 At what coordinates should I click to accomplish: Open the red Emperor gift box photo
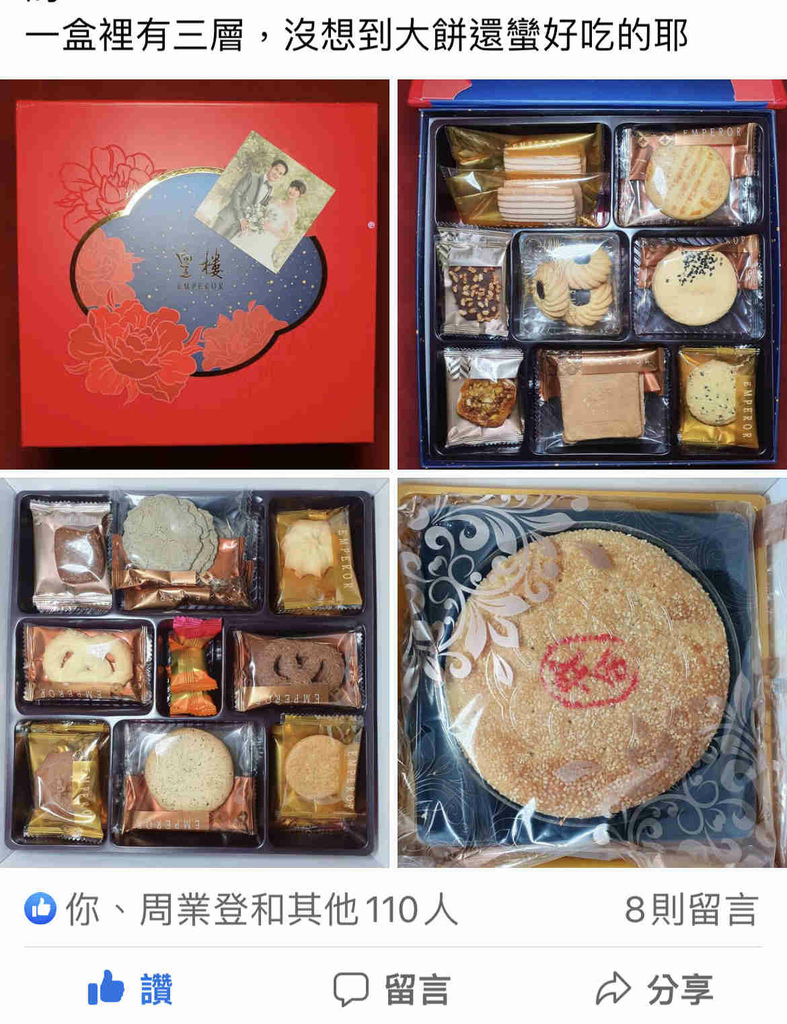[195, 273]
